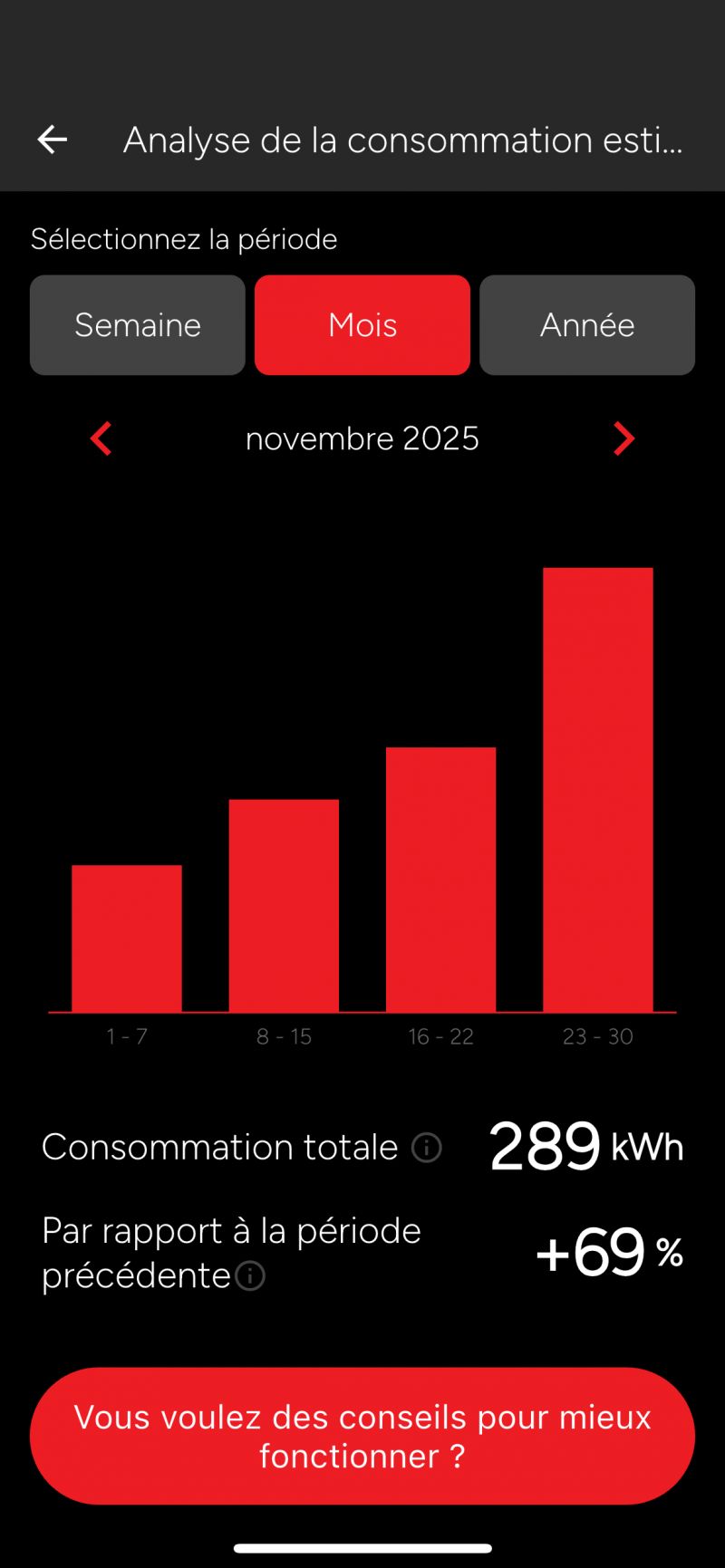Select the Mois period
Viewport: 725px width, 1568px height.
pyautogui.click(x=362, y=325)
